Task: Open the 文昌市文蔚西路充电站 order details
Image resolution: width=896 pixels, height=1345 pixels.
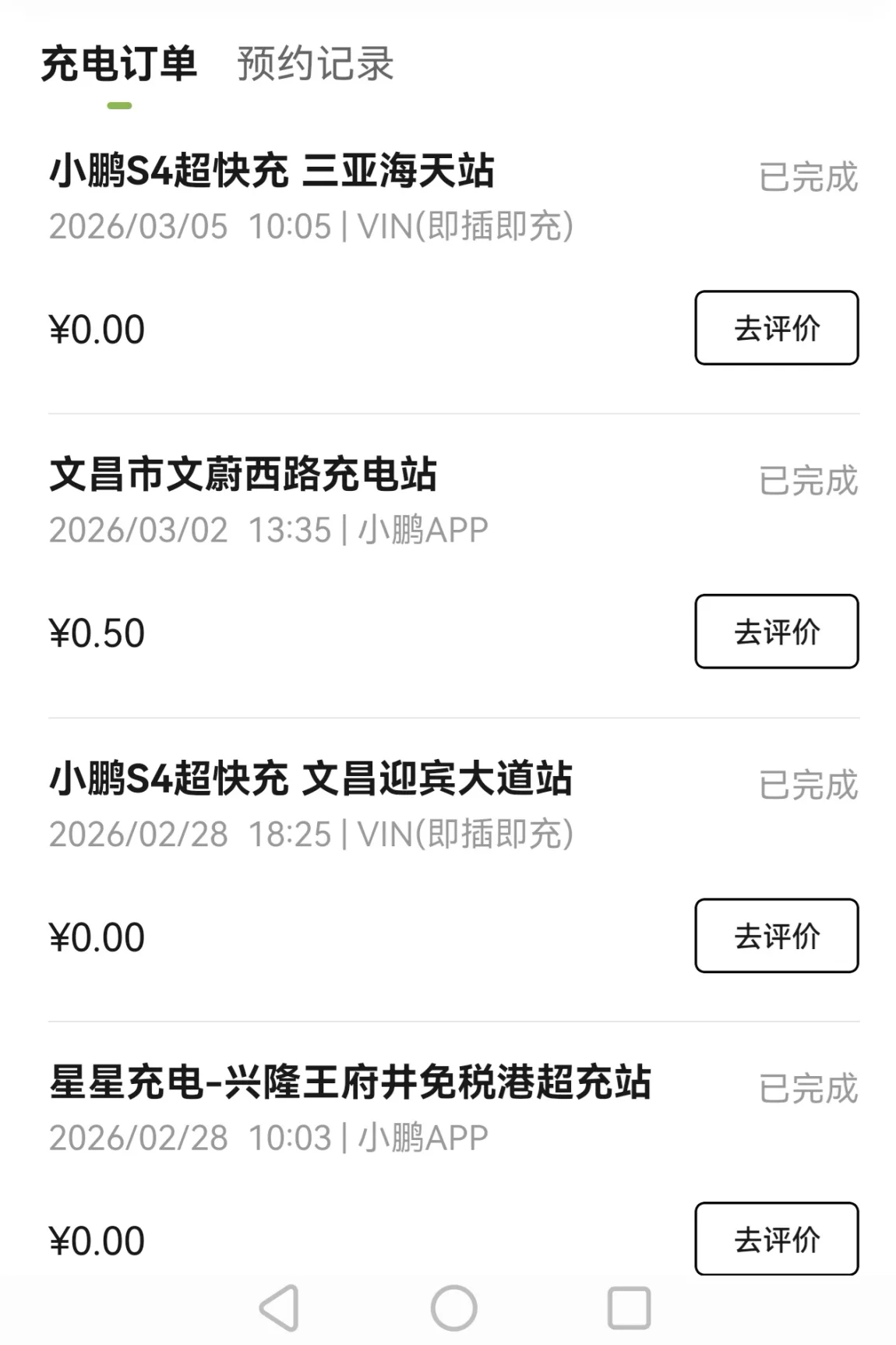Action: click(x=243, y=475)
